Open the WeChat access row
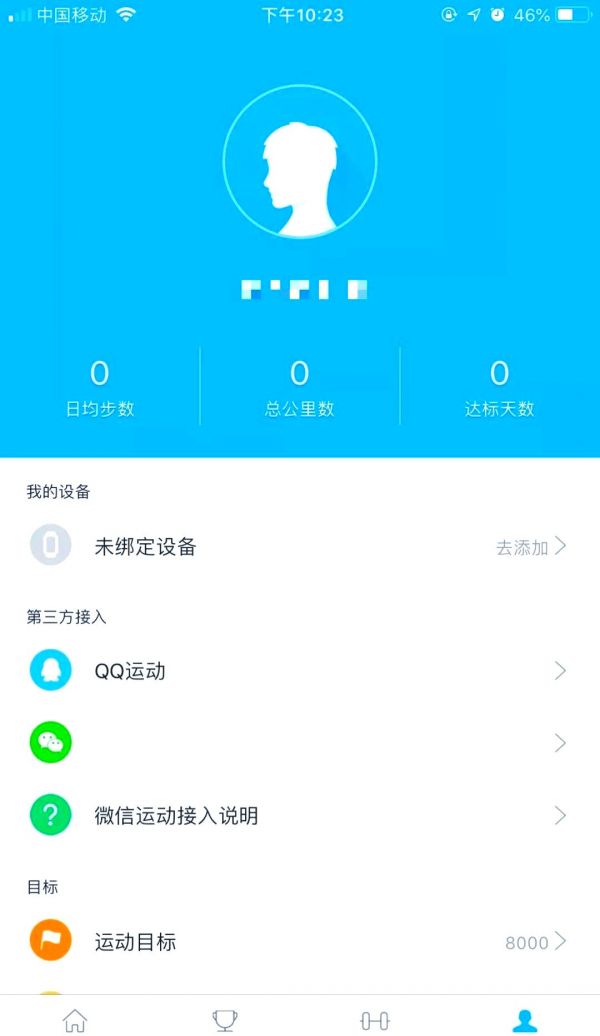Screen dimensions: 600x1036 (300, 743)
